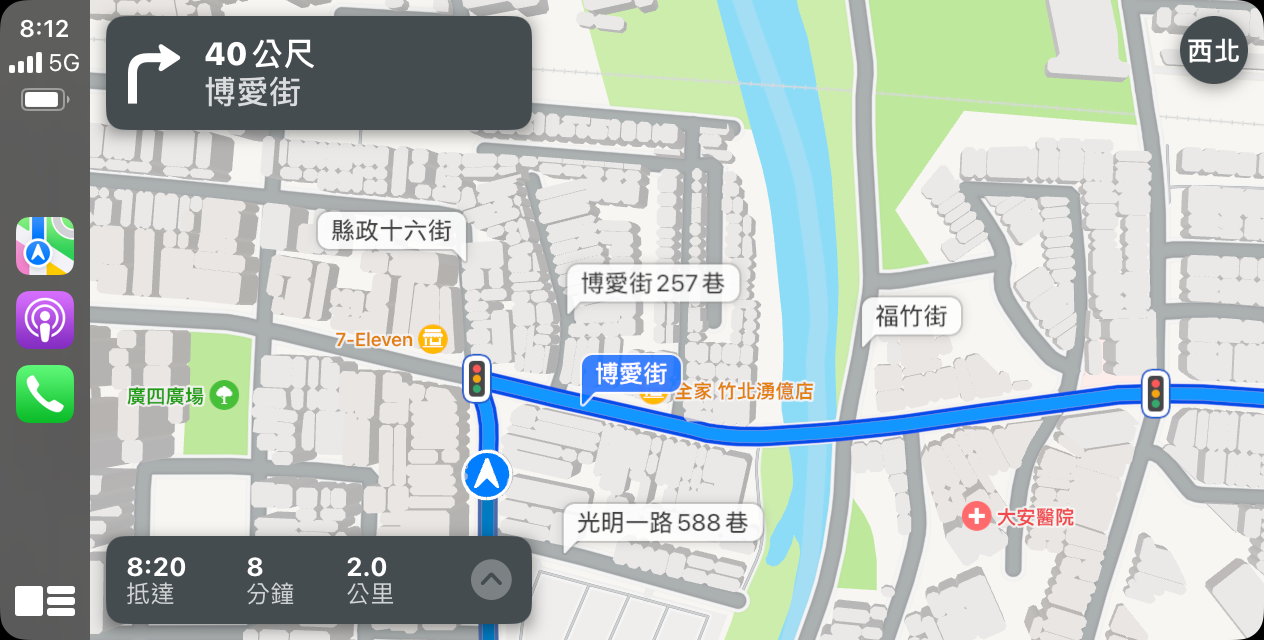Select 全家 竹北湧億店 on the map
Viewport: 1264px width, 640px height.
pos(655,393)
